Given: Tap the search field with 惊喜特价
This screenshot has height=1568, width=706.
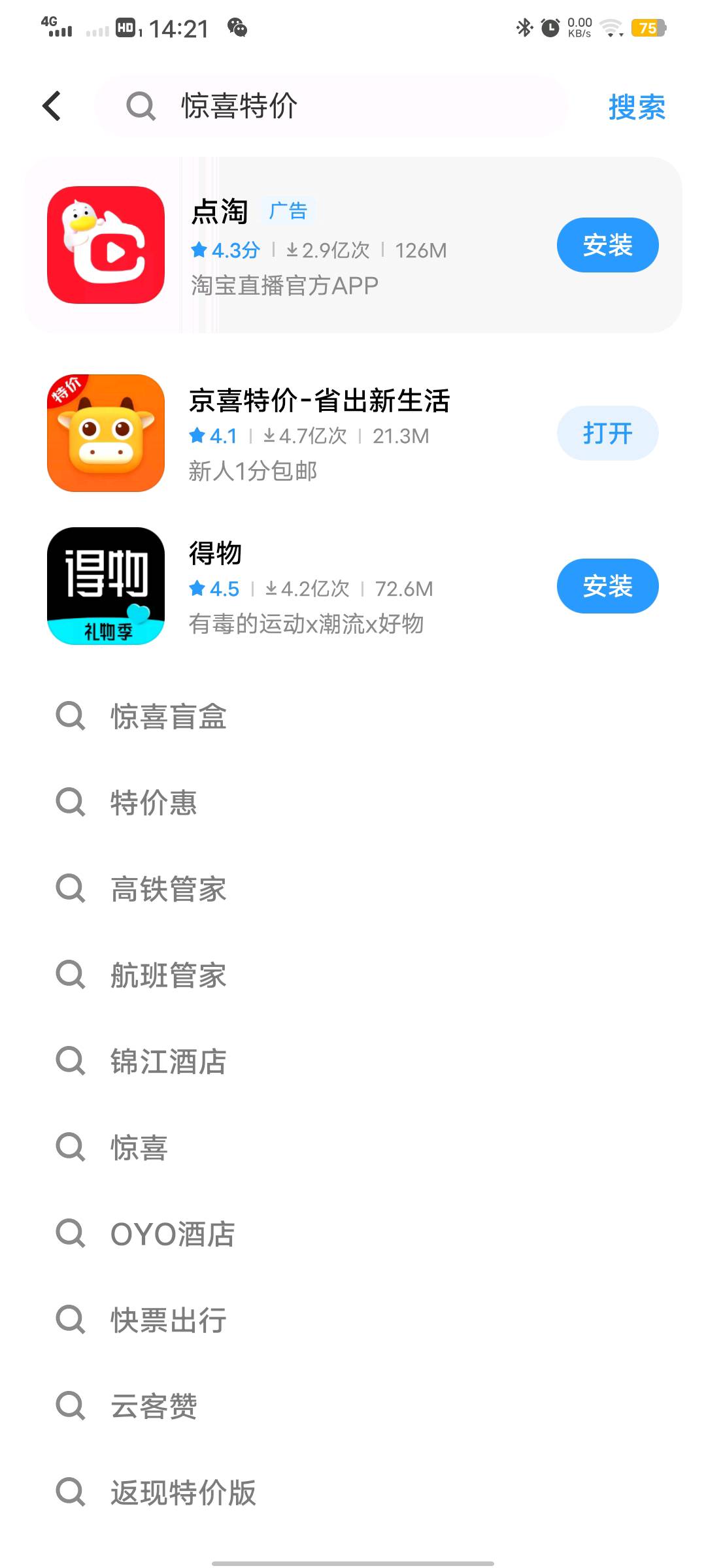Looking at the screenshot, I should 332,106.
